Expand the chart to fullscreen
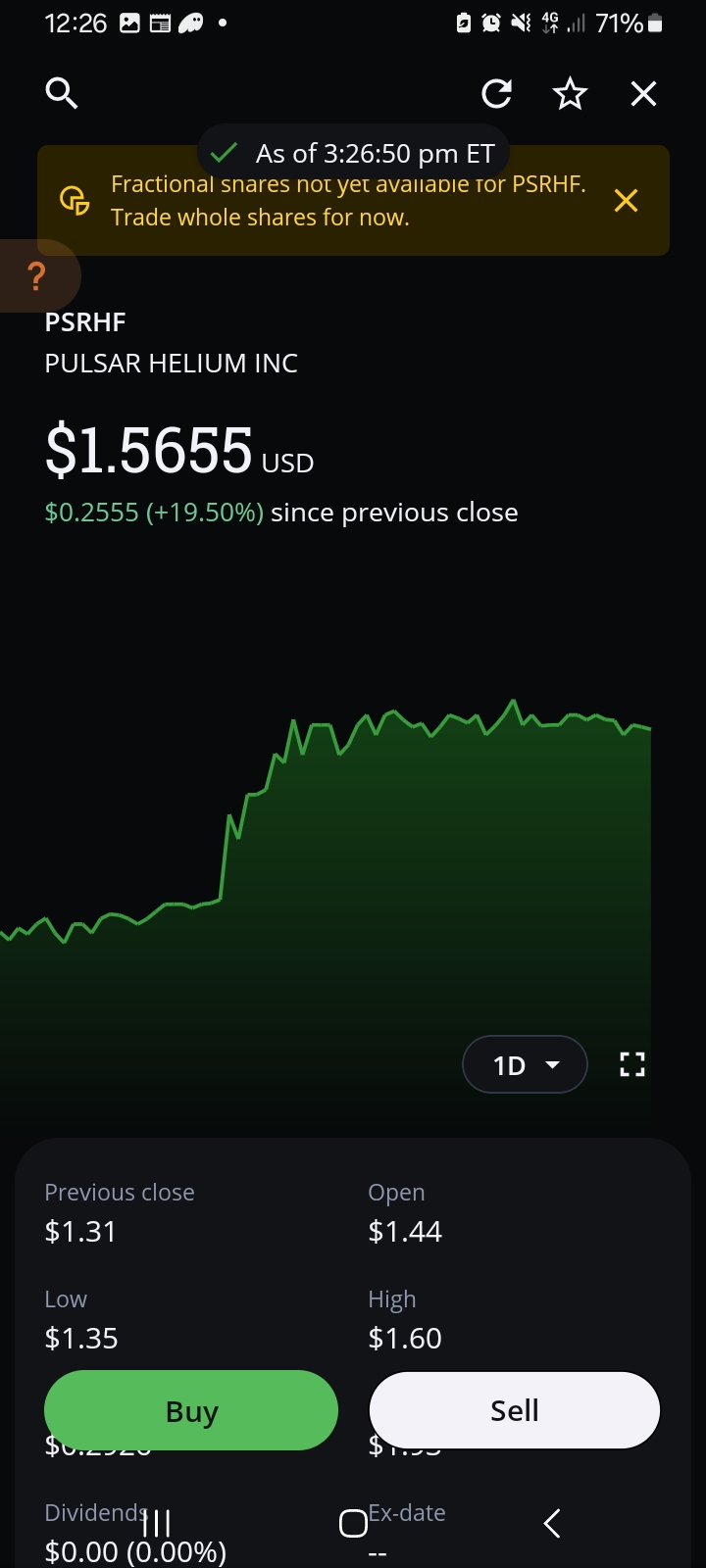The height and width of the screenshot is (1568, 706). [x=632, y=1064]
